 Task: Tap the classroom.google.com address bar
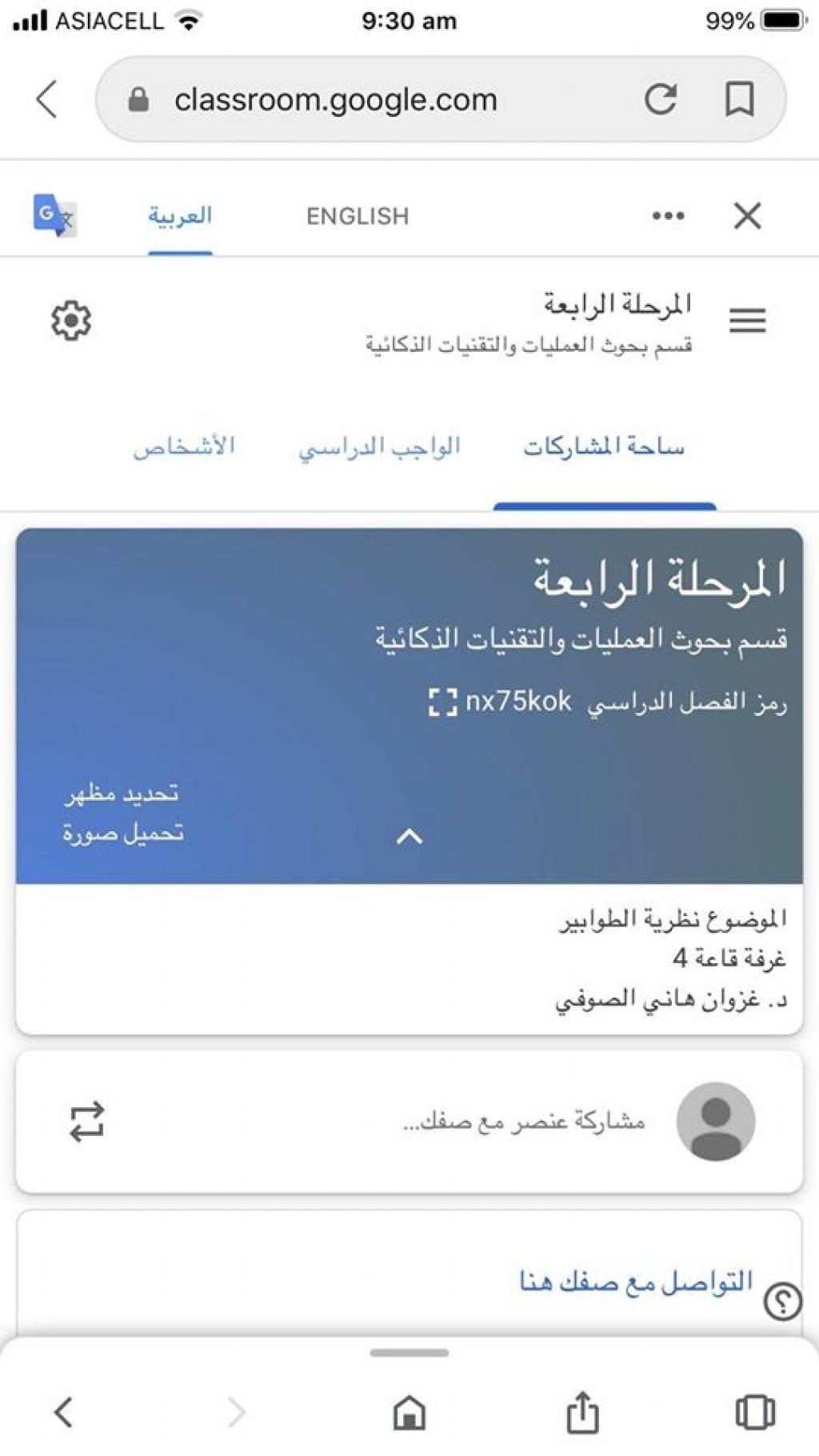(x=336, y=100)
